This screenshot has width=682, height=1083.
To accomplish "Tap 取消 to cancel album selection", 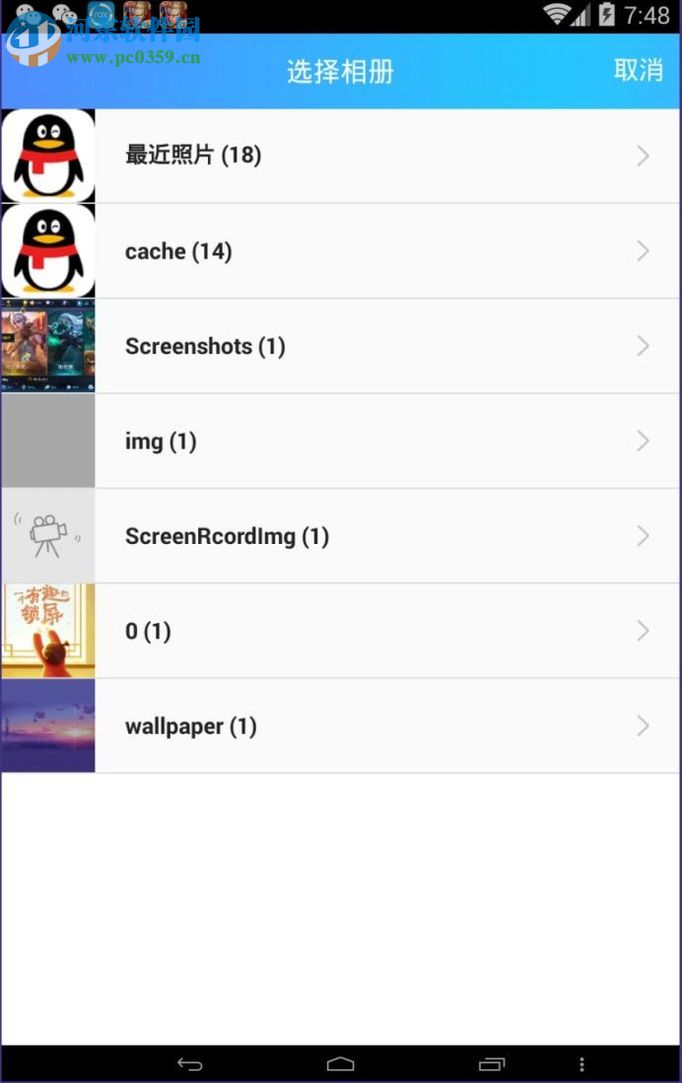I will coord(638,70).
